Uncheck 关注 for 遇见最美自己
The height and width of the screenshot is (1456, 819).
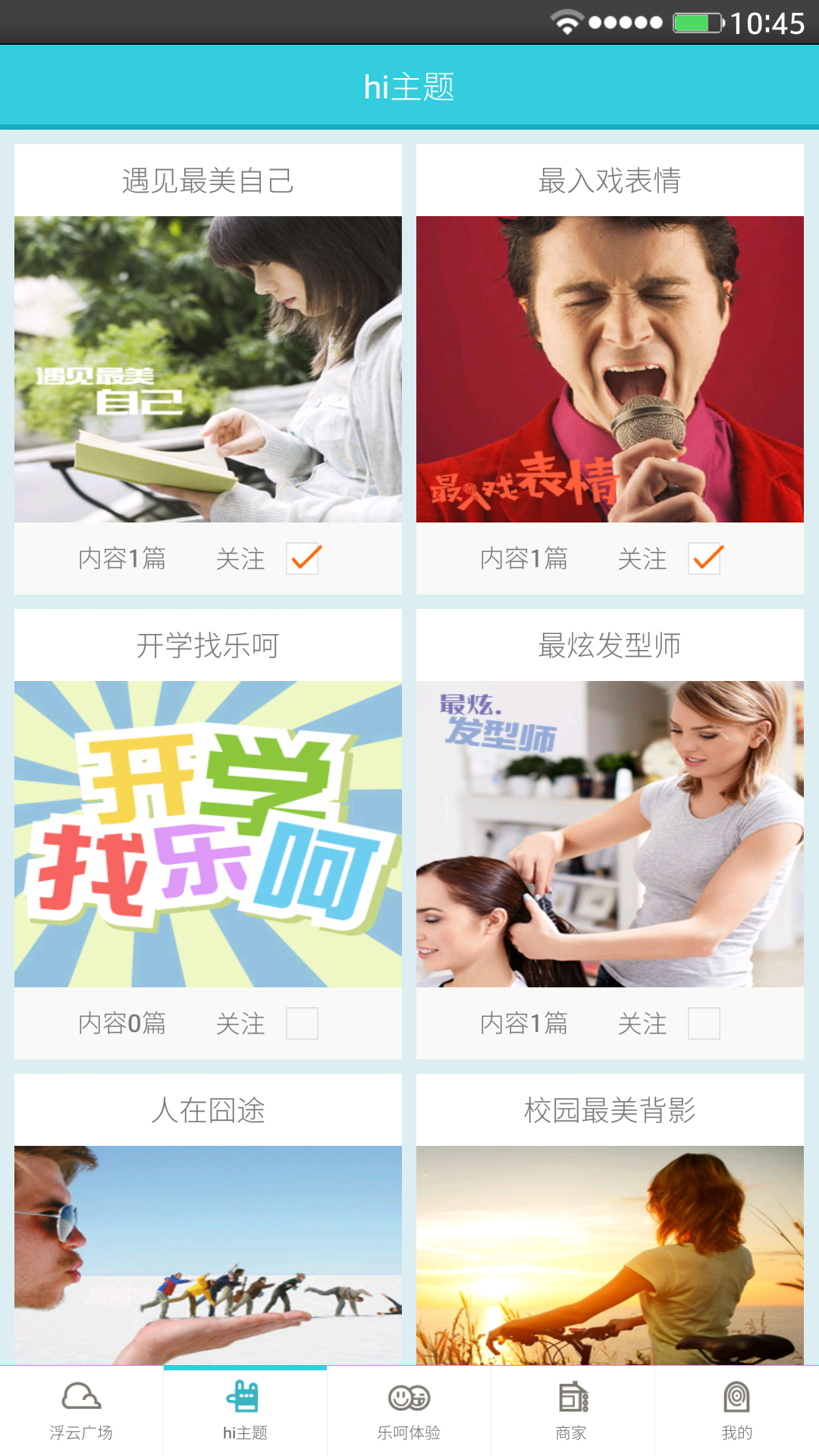(303, 559)
